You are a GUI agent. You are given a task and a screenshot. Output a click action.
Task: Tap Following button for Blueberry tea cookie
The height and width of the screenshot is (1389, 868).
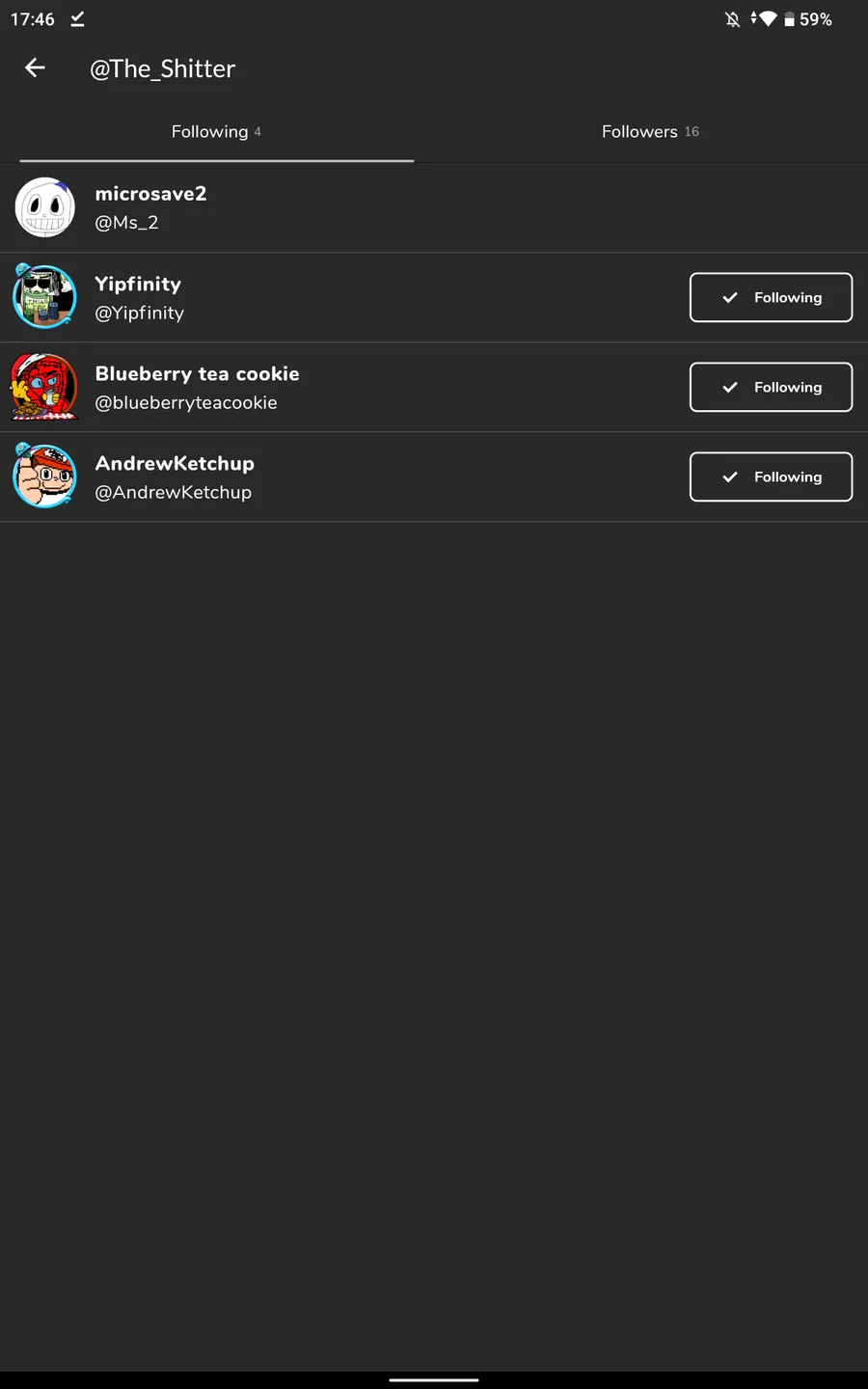coord(771,387)
